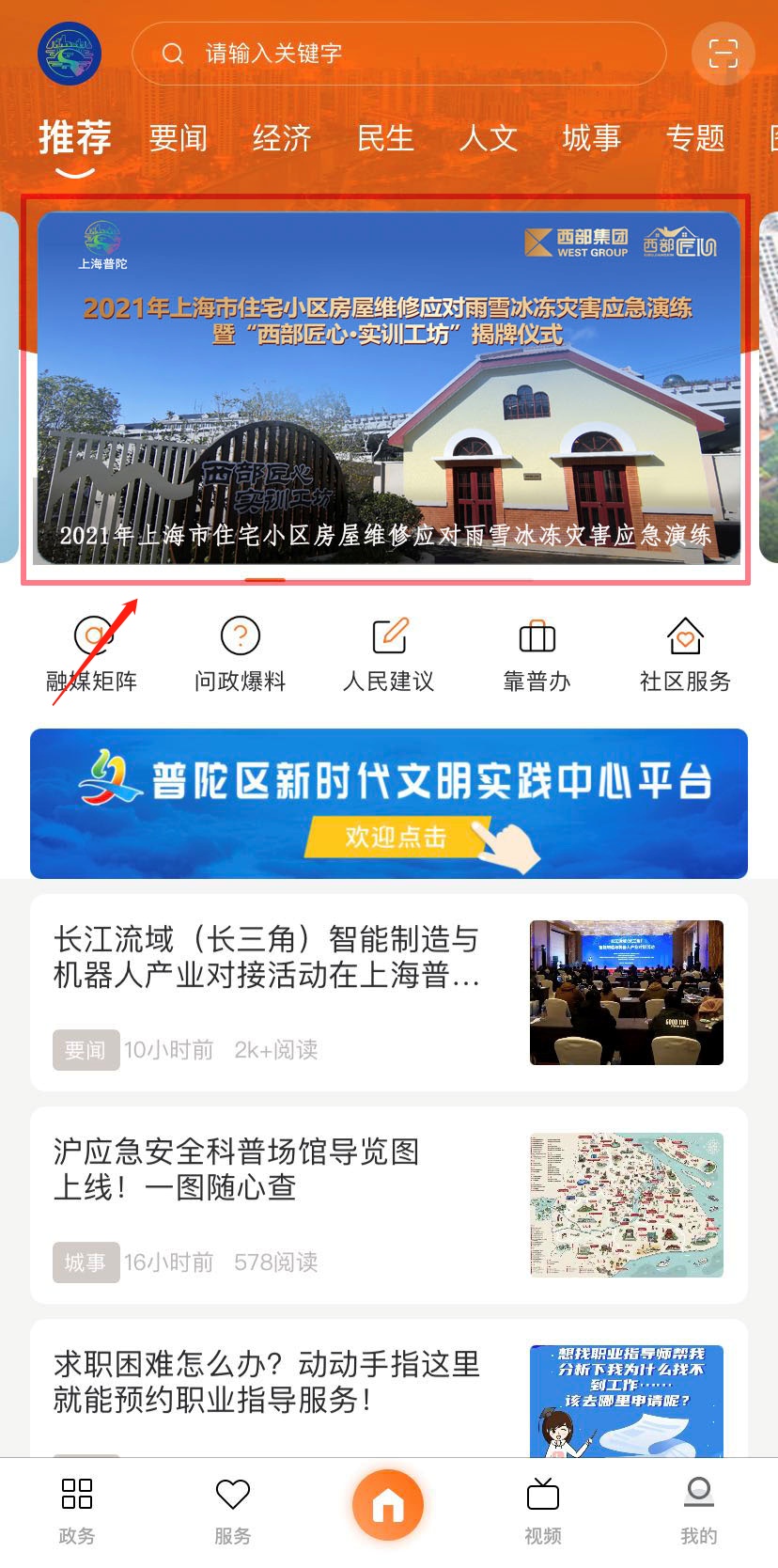778x1568 pixels.
Task: Switch to the 要闻 tab
Action: click(179, 138)
